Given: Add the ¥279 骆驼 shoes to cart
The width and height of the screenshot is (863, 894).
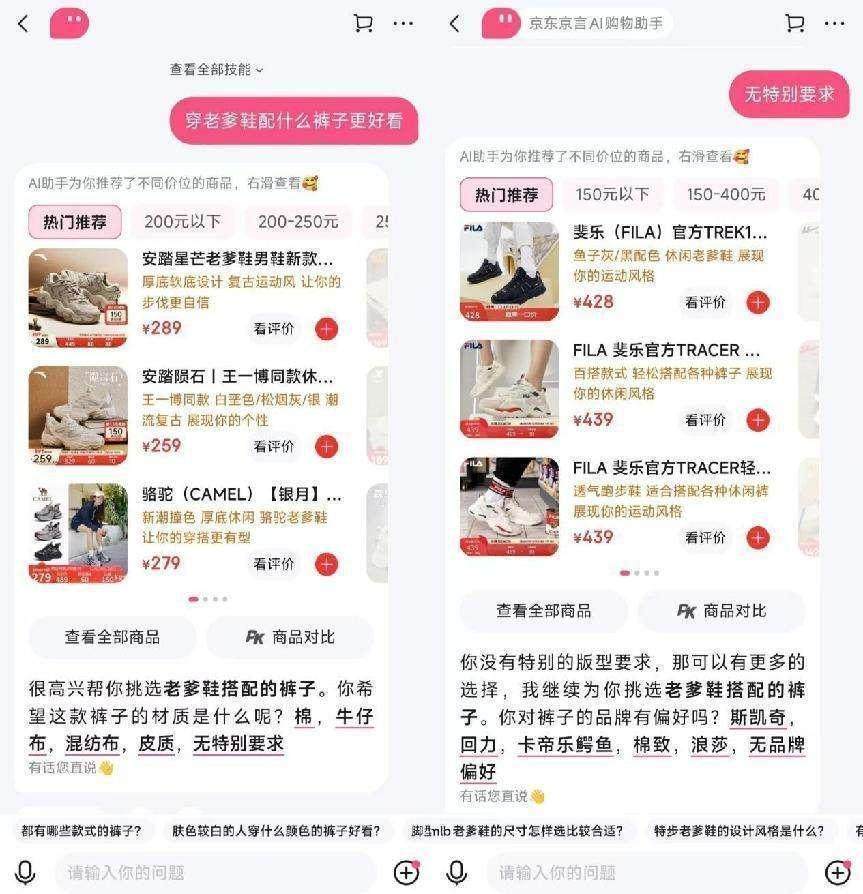Looking at the screenshot, I should tap(326, 563).
